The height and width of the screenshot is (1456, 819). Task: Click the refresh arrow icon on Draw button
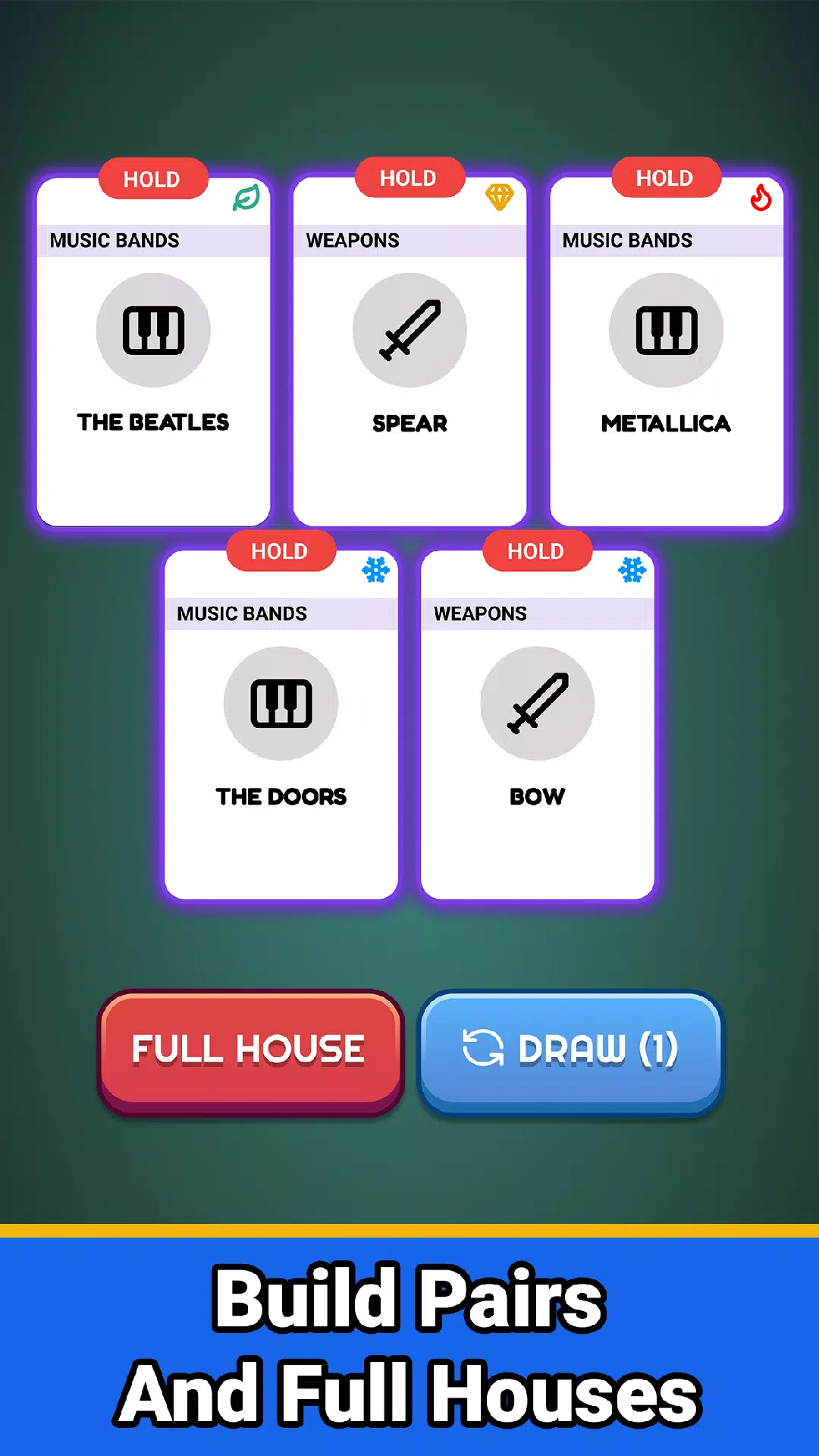[484, 1050]
